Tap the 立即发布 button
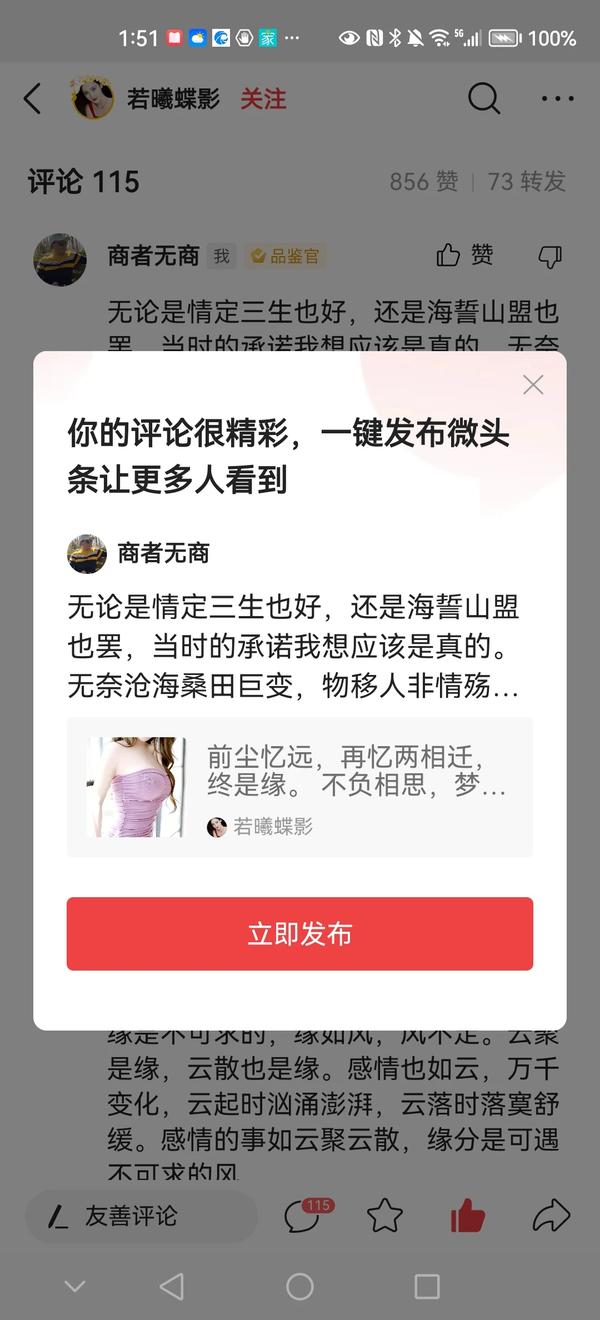Image resolution: width=600 pixels, height=1320 pixels. (300, 934)
